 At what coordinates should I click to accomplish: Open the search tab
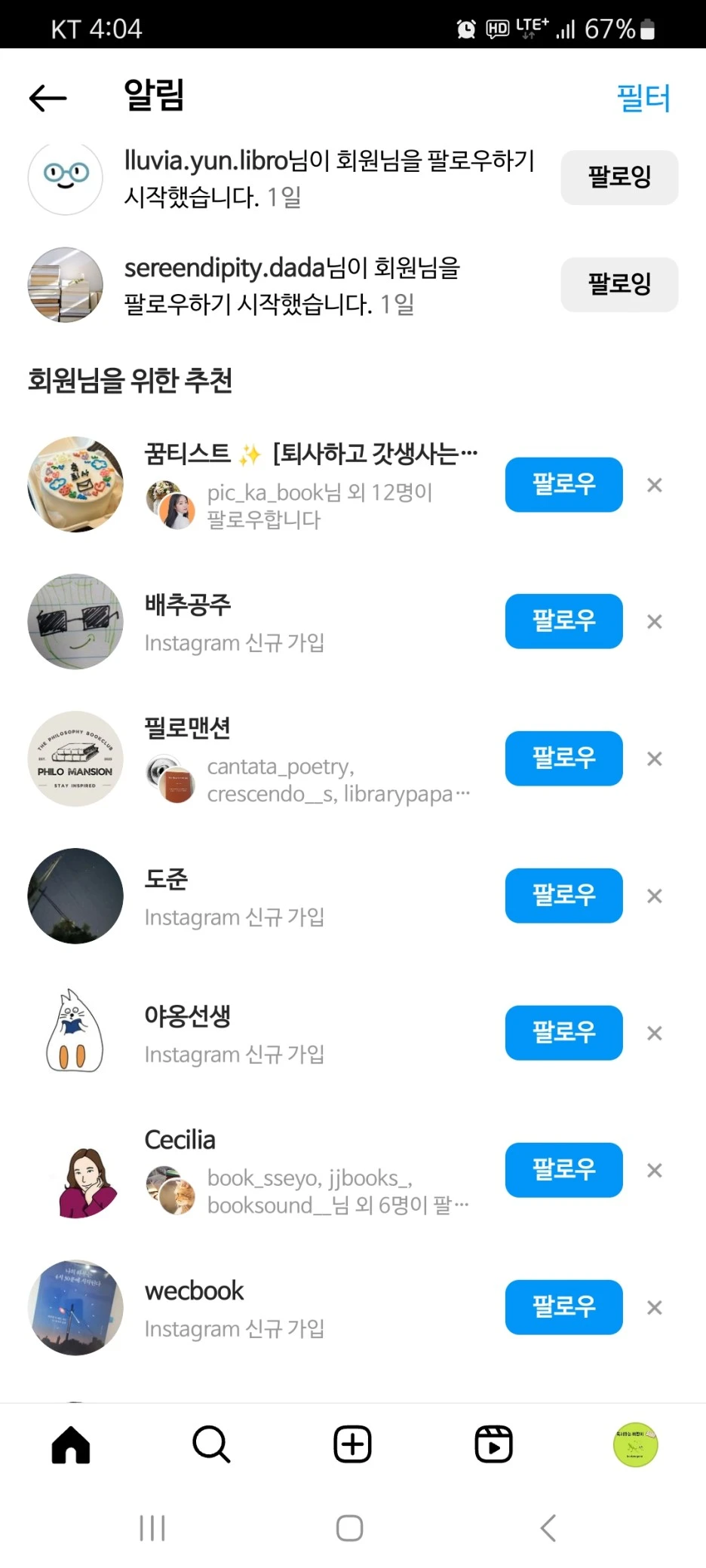[x=211, y=1444]
